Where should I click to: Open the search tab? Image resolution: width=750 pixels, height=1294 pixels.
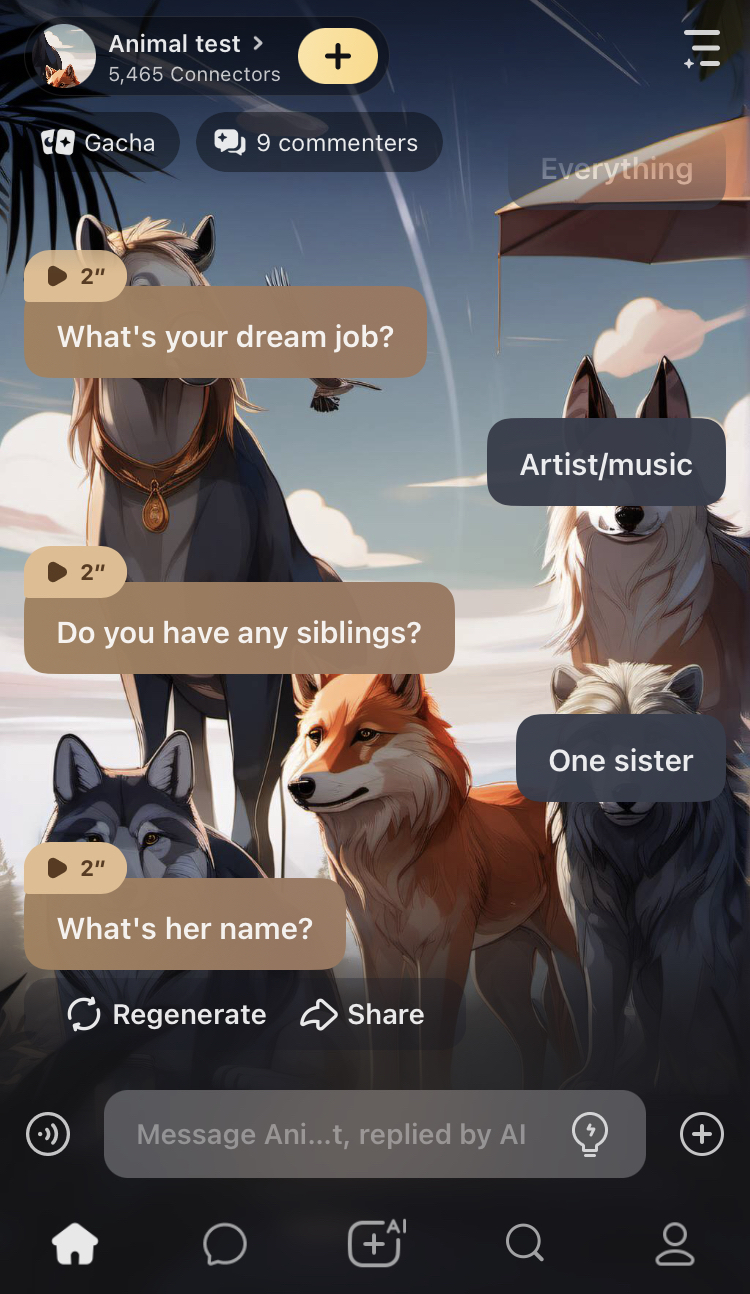tap(525, 1245)
